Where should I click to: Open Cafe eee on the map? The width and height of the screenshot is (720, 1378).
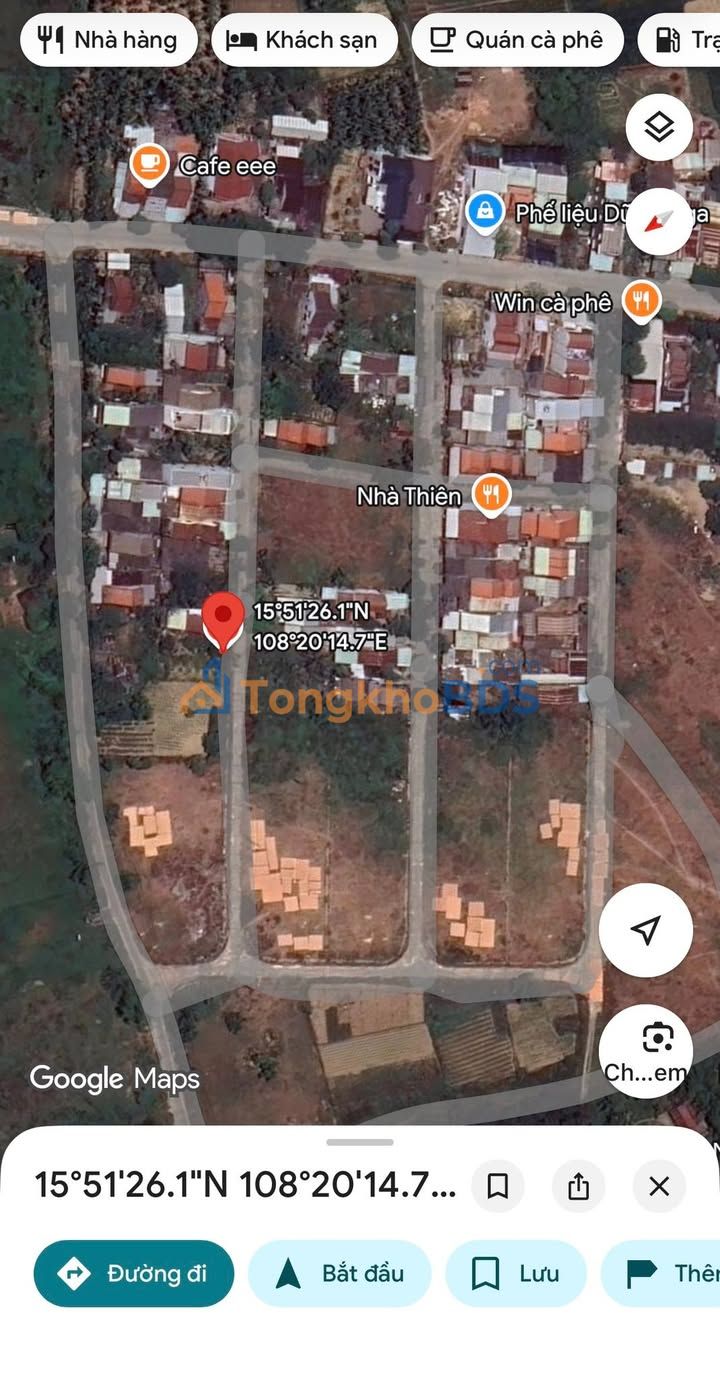click(x=149, y=163)
